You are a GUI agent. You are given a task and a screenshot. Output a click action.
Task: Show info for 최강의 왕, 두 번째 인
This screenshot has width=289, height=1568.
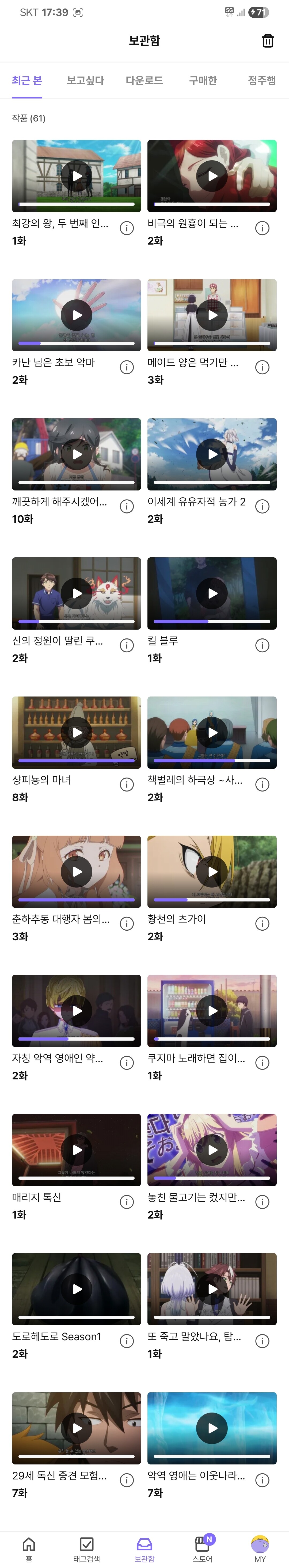tap(127, 228)
